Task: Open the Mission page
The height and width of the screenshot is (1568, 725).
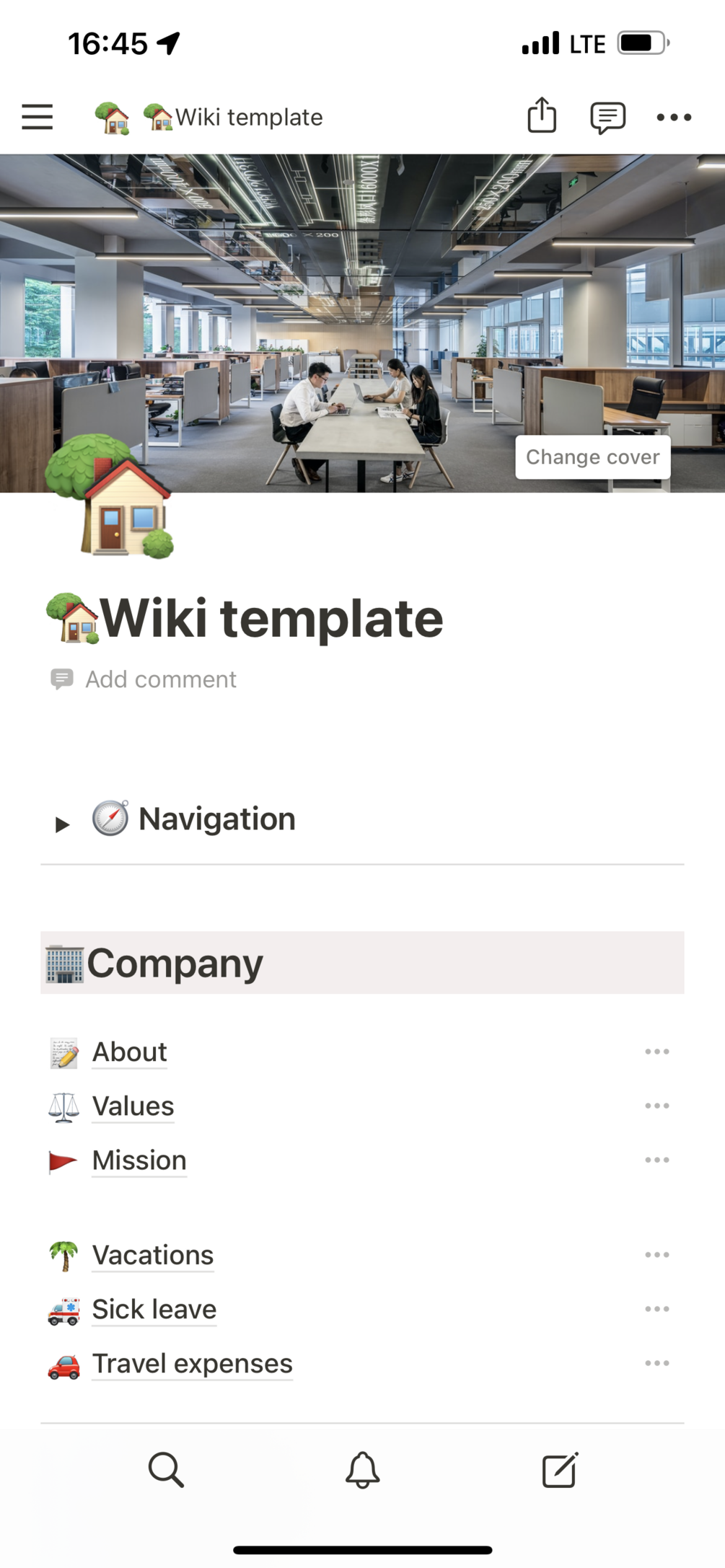Action: tap(139, 1160)
